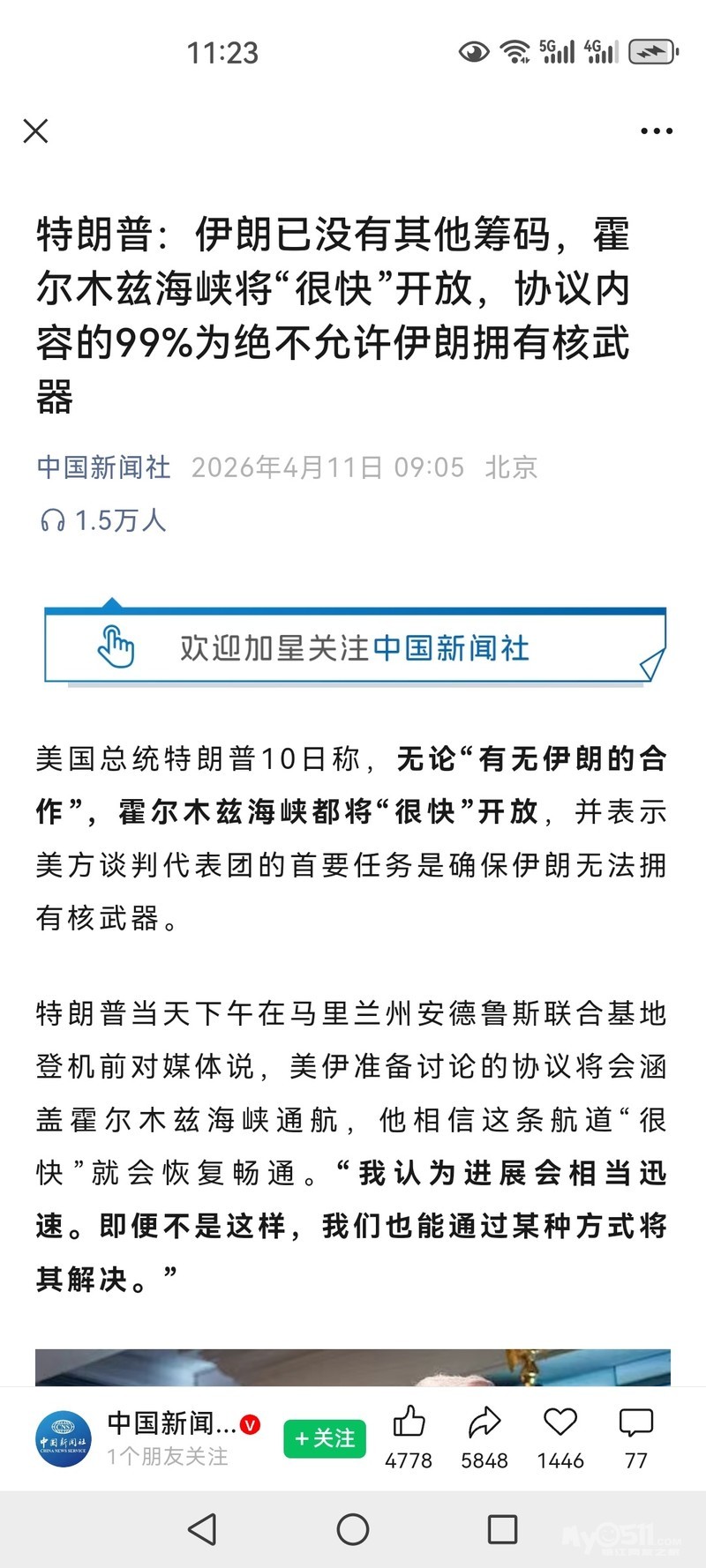The image size is (706, 1568).
Task: Go back using the system back triangle
Action: pyautogui.click(x=203, y=1529)
